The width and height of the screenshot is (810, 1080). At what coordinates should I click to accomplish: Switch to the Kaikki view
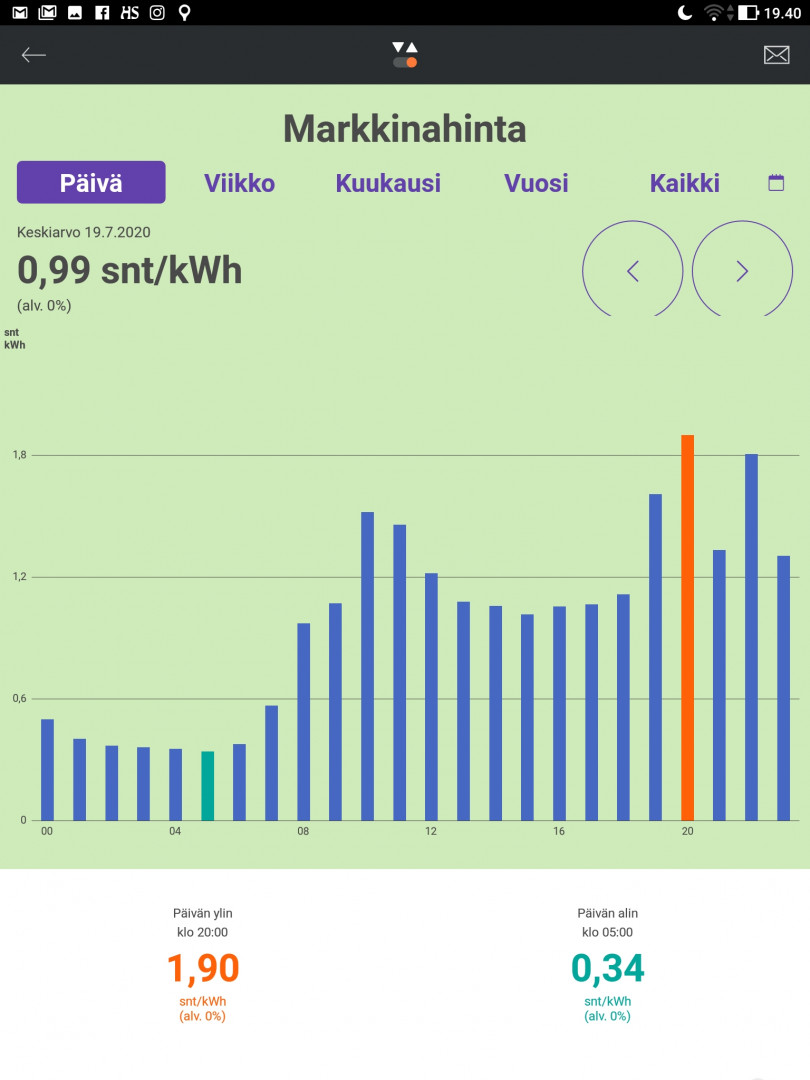[x=684, y=183]
